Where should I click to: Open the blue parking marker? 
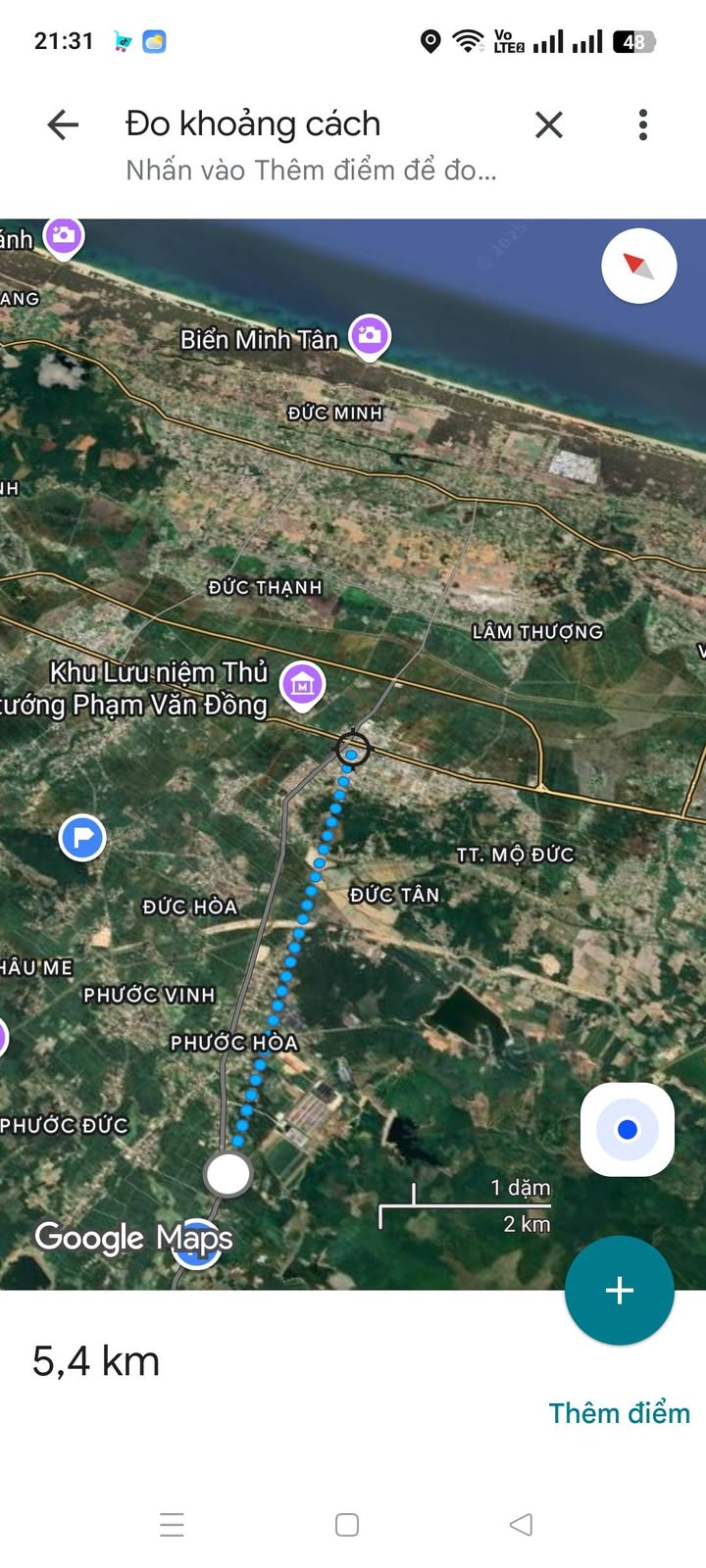pyautogui.click(x=82, y=838)
